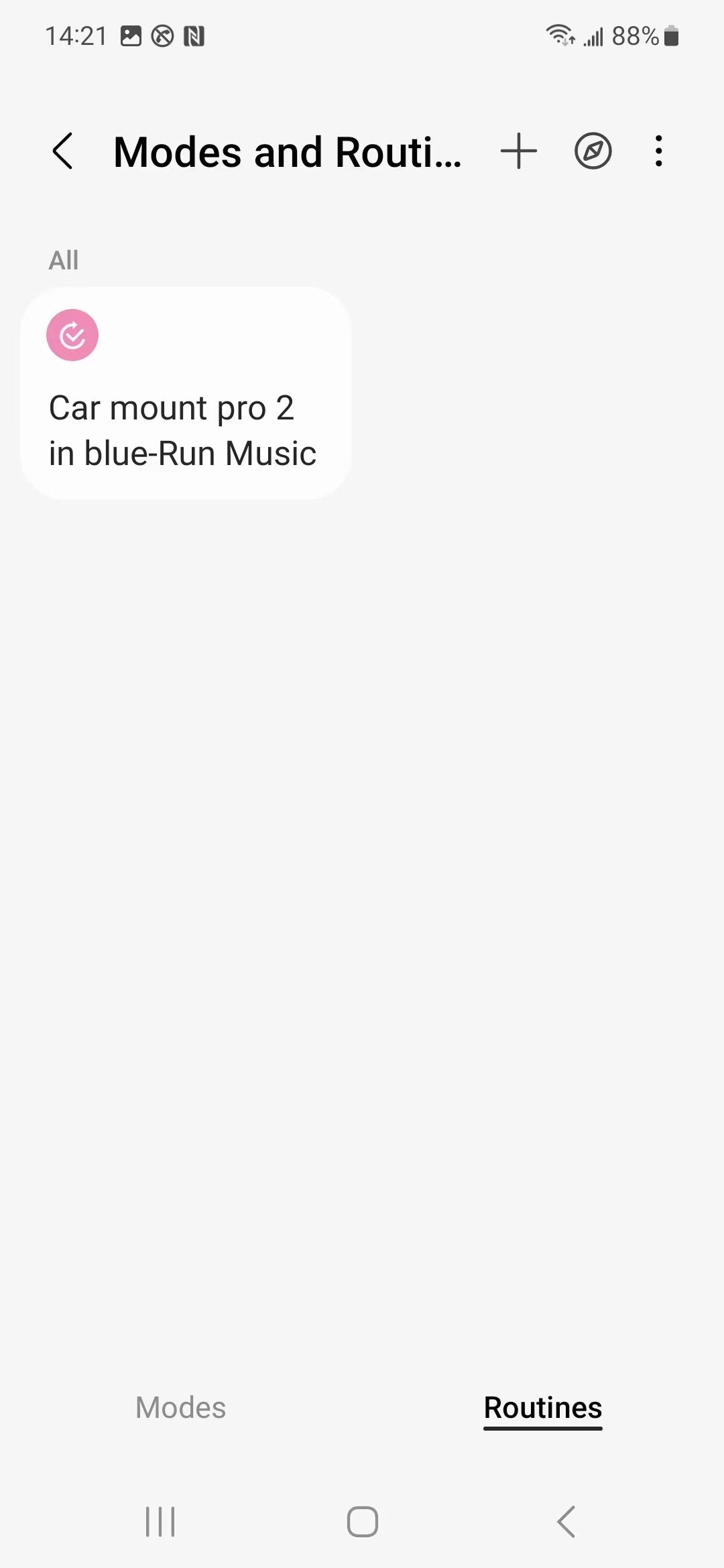Show recent apps from navigation bar
Screen dimensions: 724x1568
[160, 1521]
